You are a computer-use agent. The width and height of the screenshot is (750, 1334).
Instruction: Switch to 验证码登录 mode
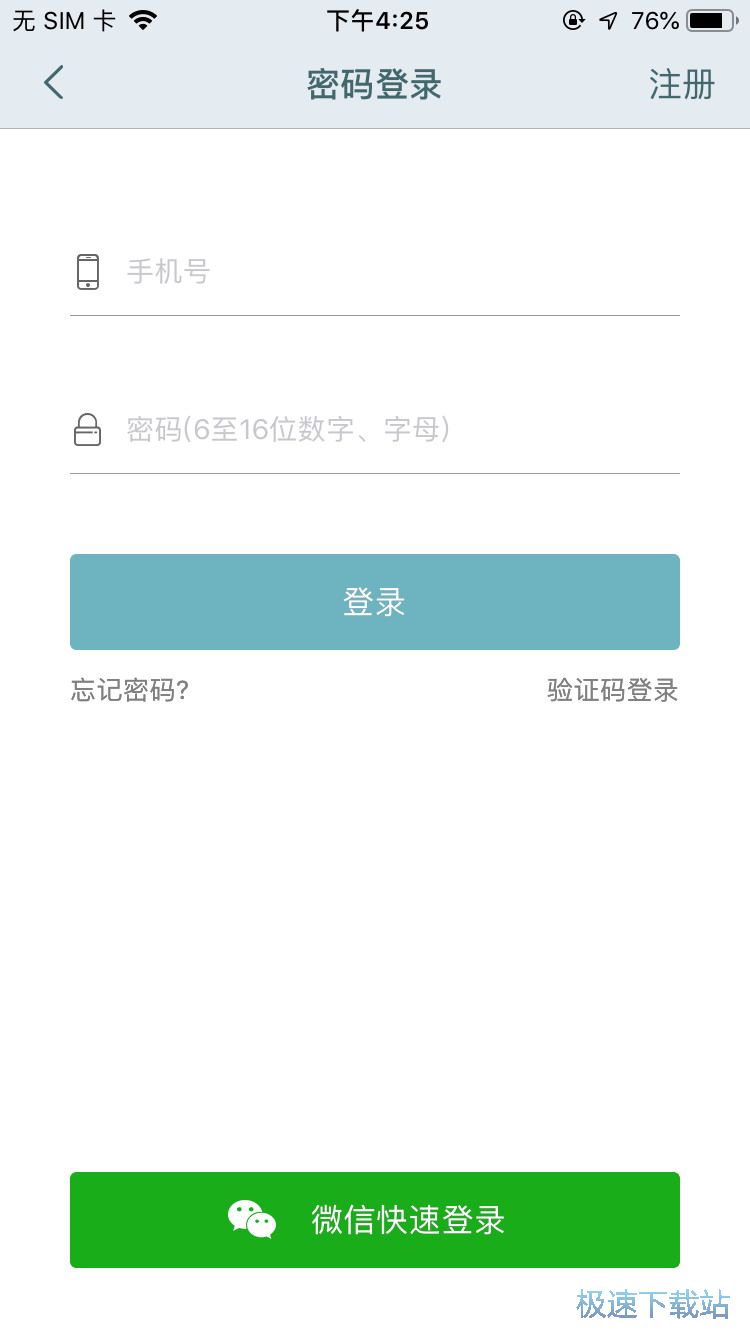pos(613,690)
